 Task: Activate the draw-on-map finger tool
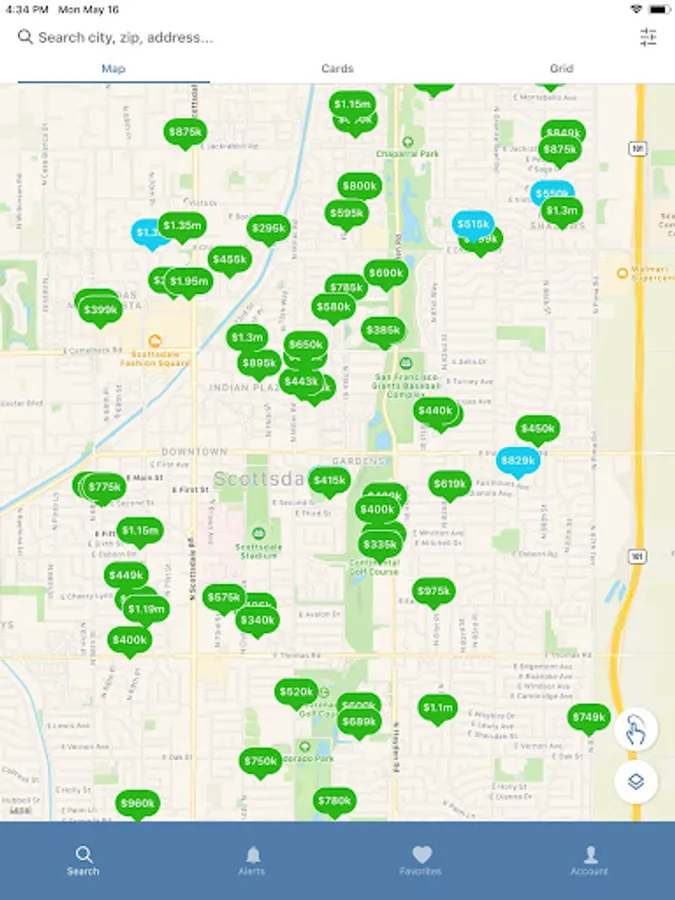[636, 730]
